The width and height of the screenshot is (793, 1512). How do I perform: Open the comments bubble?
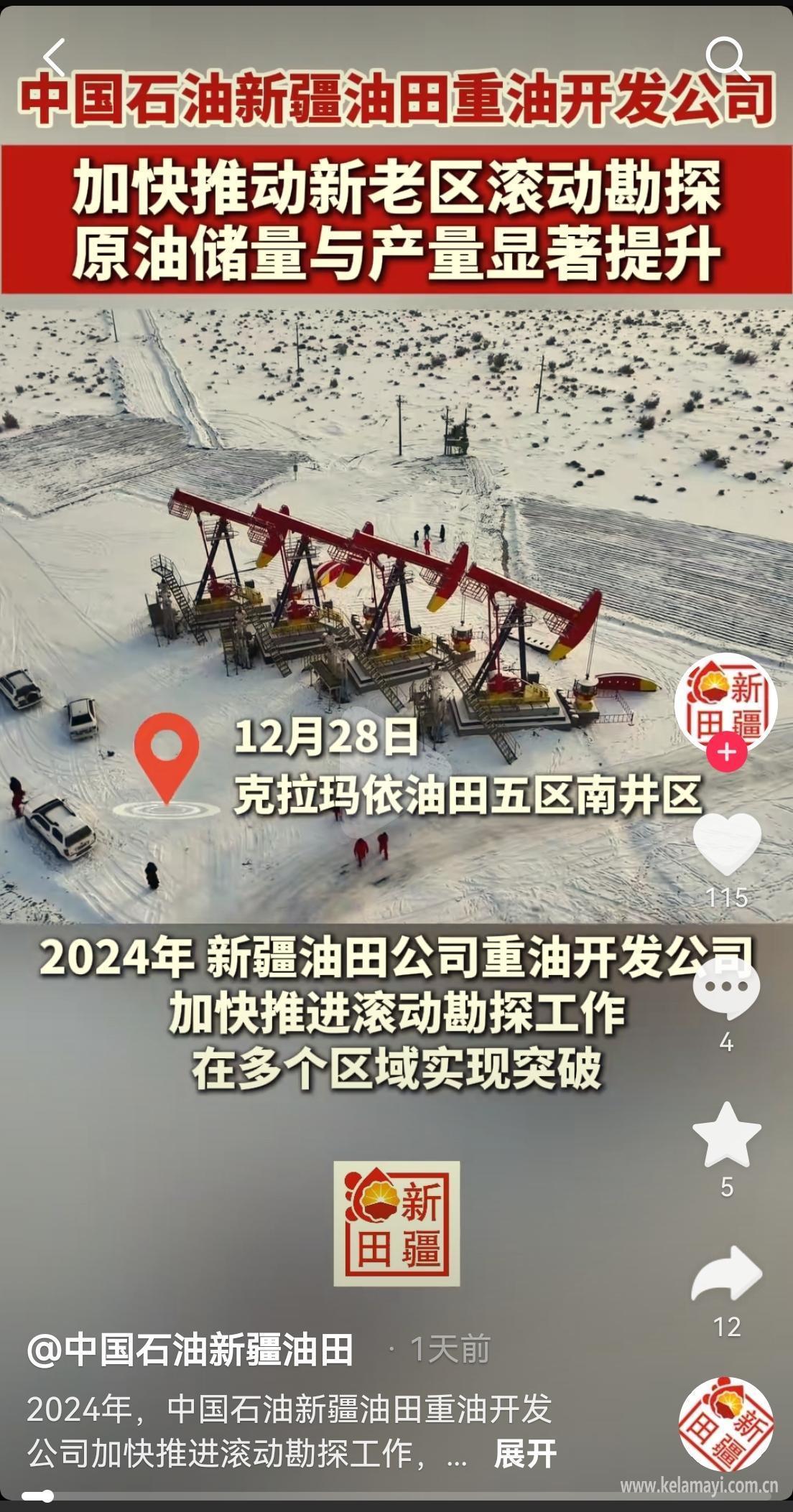point(726,988)
